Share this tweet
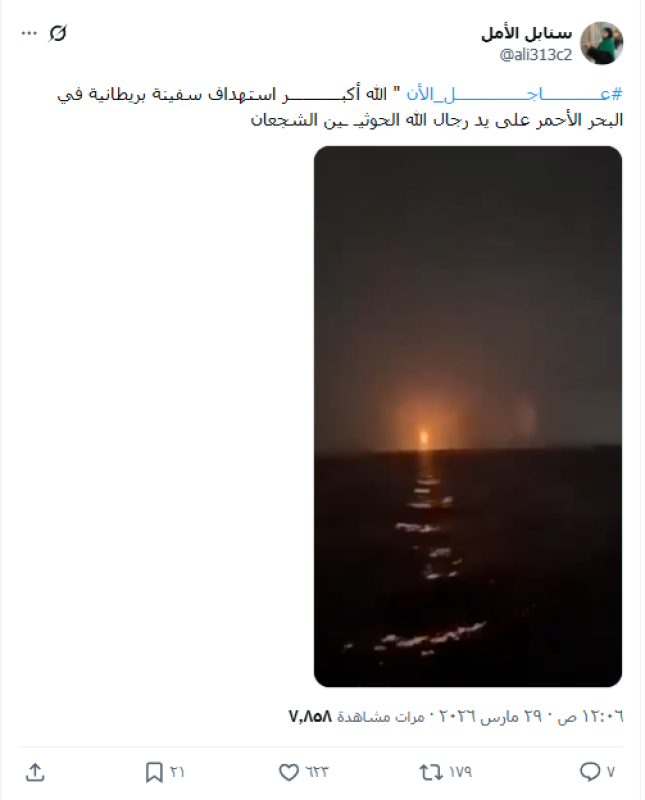The width and height of the screenshot is (645, 800). [x=35, y=772]
